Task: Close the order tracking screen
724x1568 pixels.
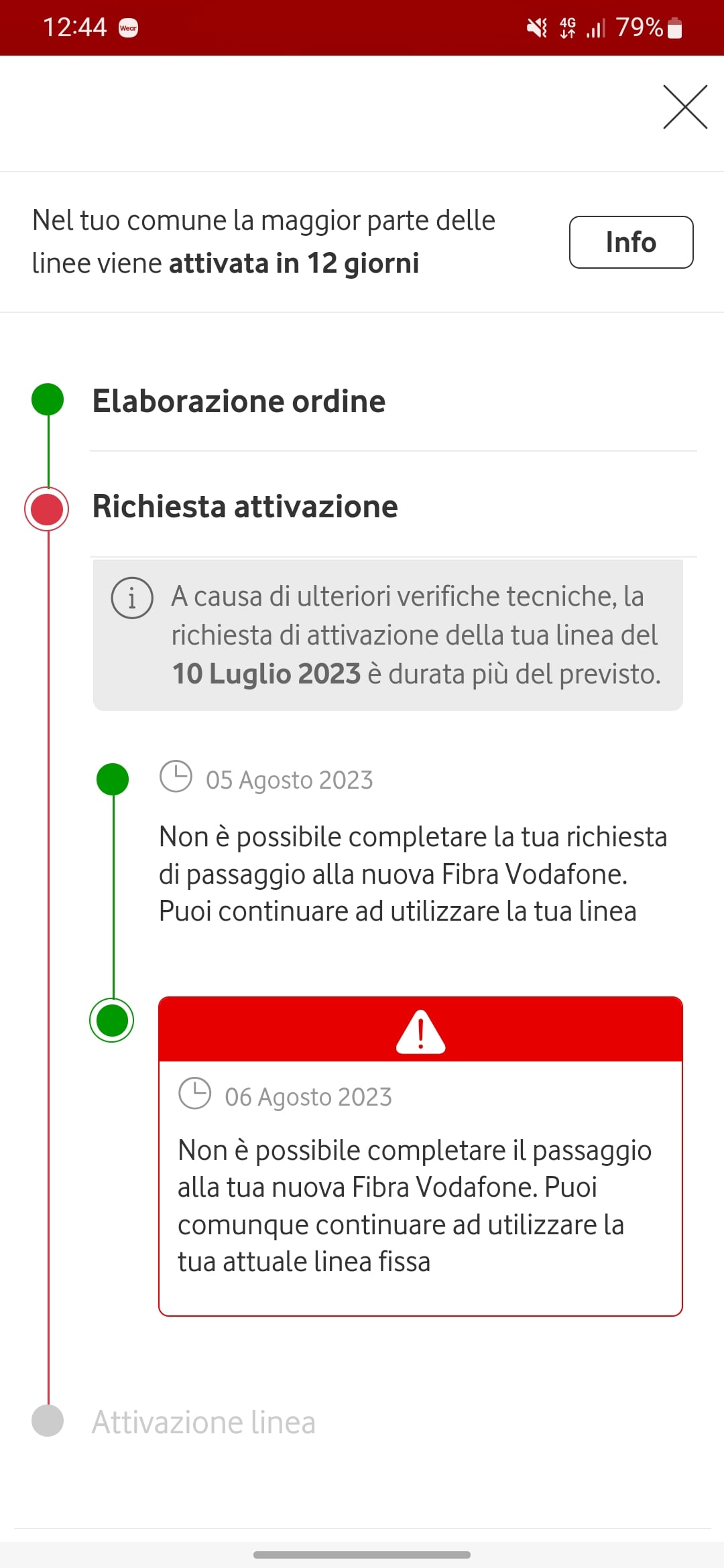Action: 685,107
